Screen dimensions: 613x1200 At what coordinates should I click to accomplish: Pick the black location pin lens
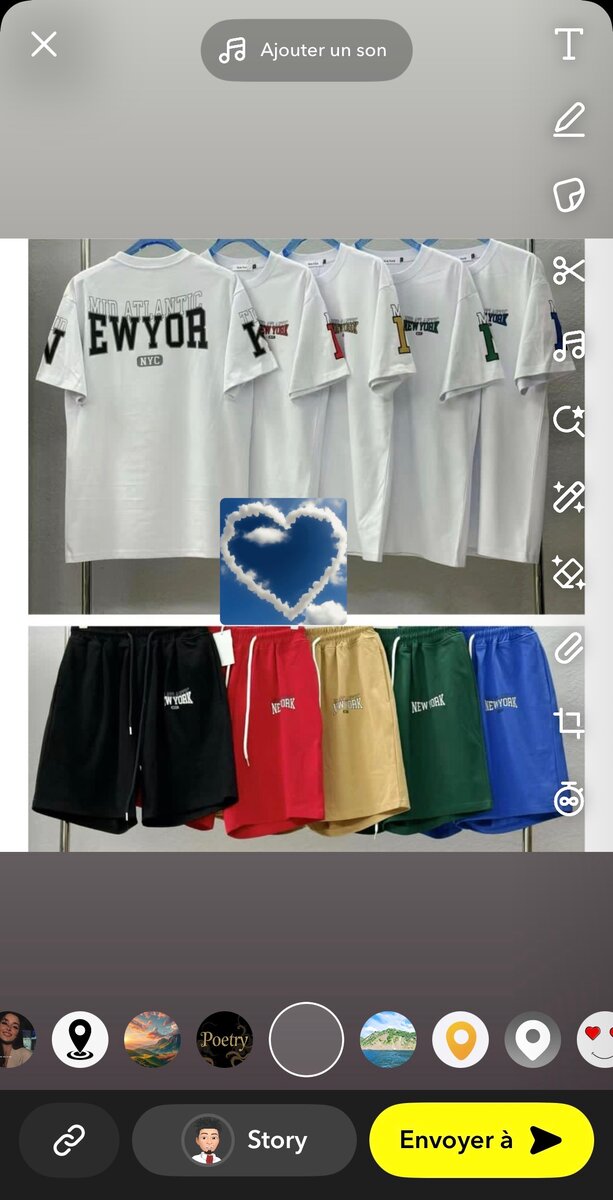pyautogui.click(x=80, y=1040)
